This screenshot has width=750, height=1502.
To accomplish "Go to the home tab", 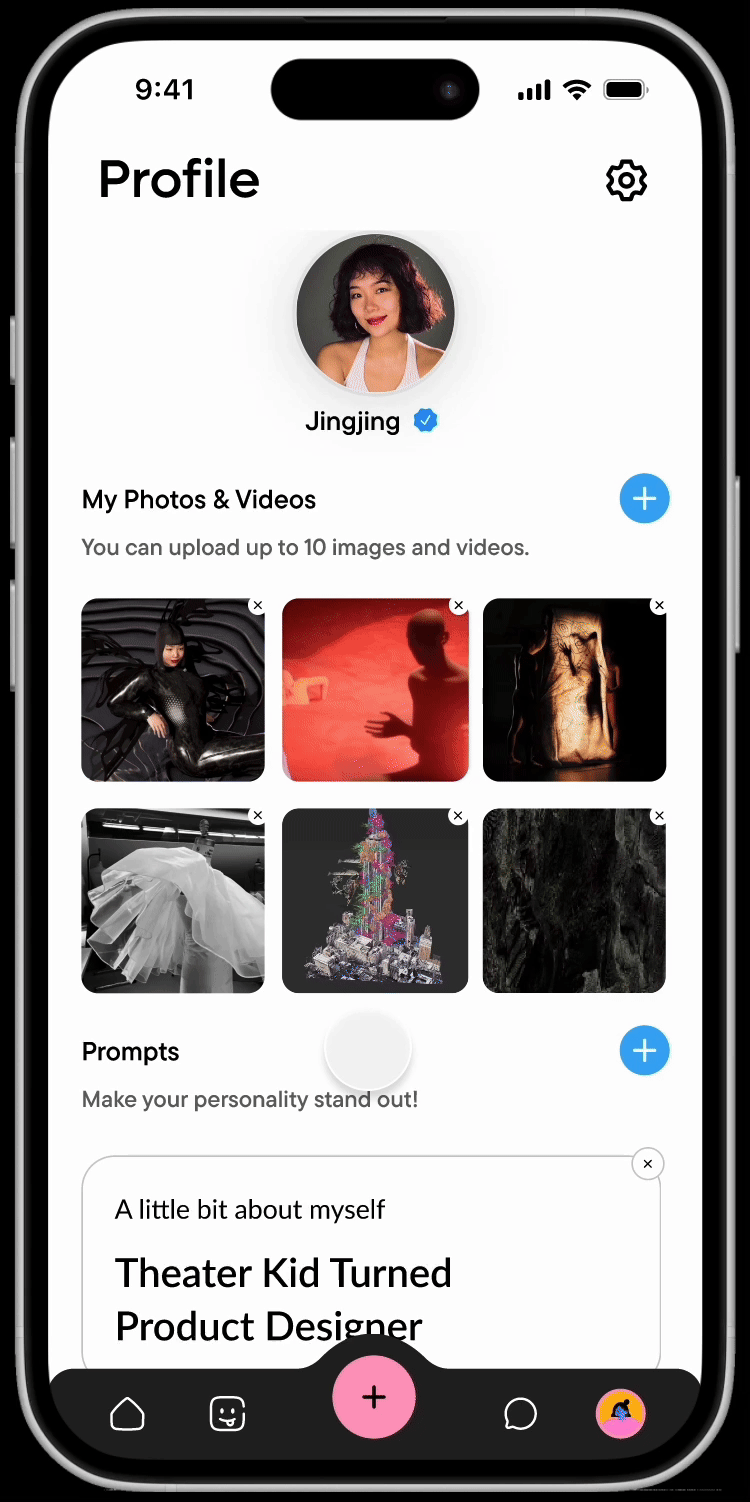I will point(127,1414).
